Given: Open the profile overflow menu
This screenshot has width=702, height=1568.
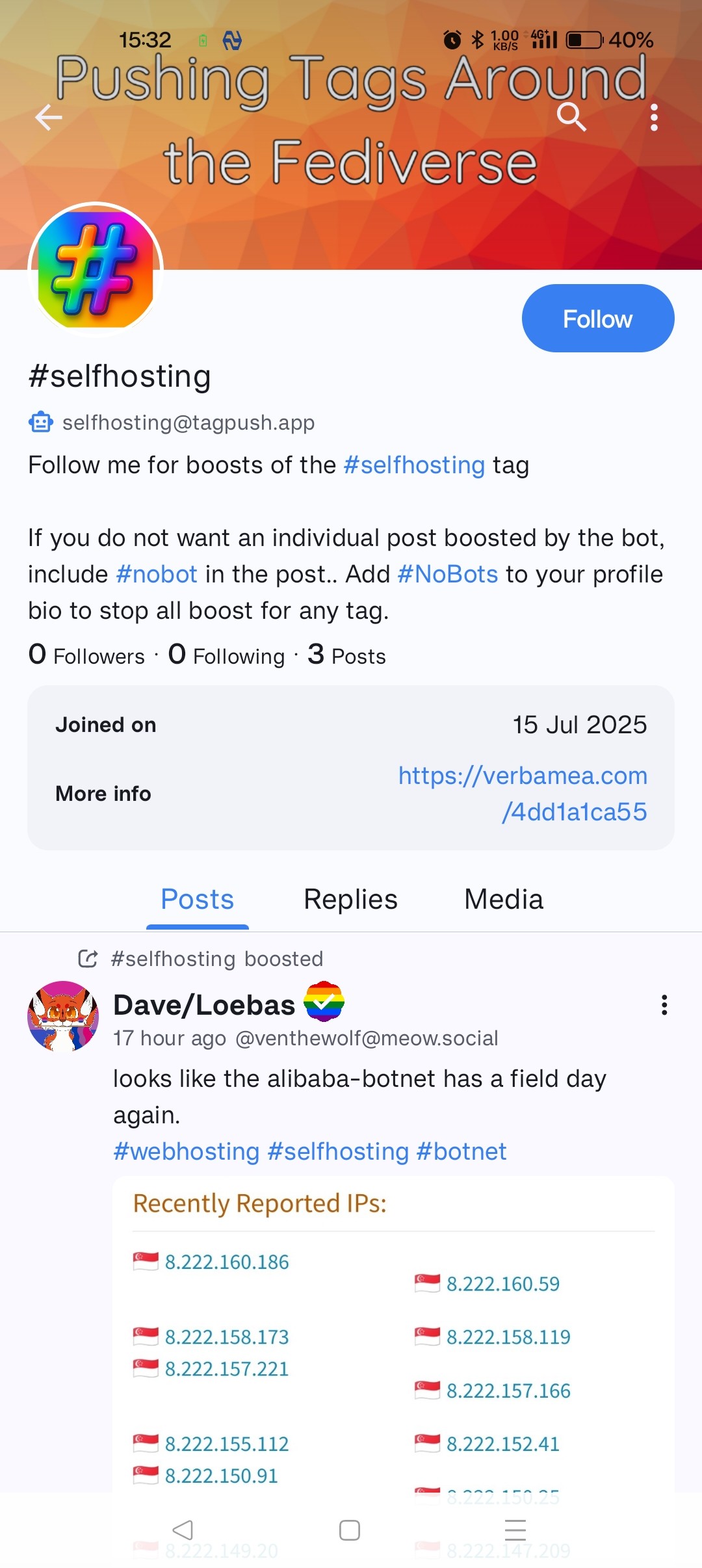Looking at the screenshot, I should (654, 118).
